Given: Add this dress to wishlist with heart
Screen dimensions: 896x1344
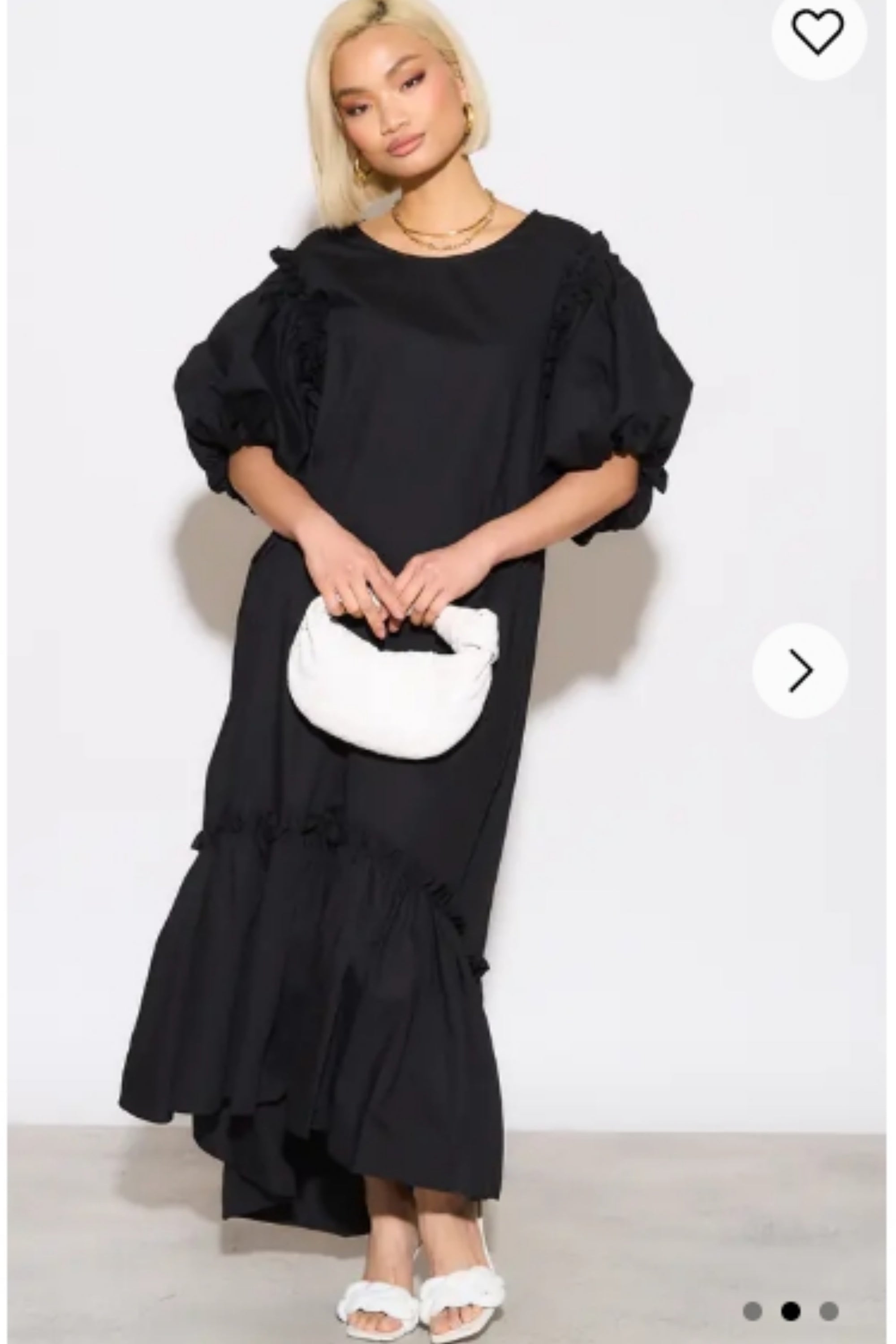Looking at the screenshot, I should (818, 31).
